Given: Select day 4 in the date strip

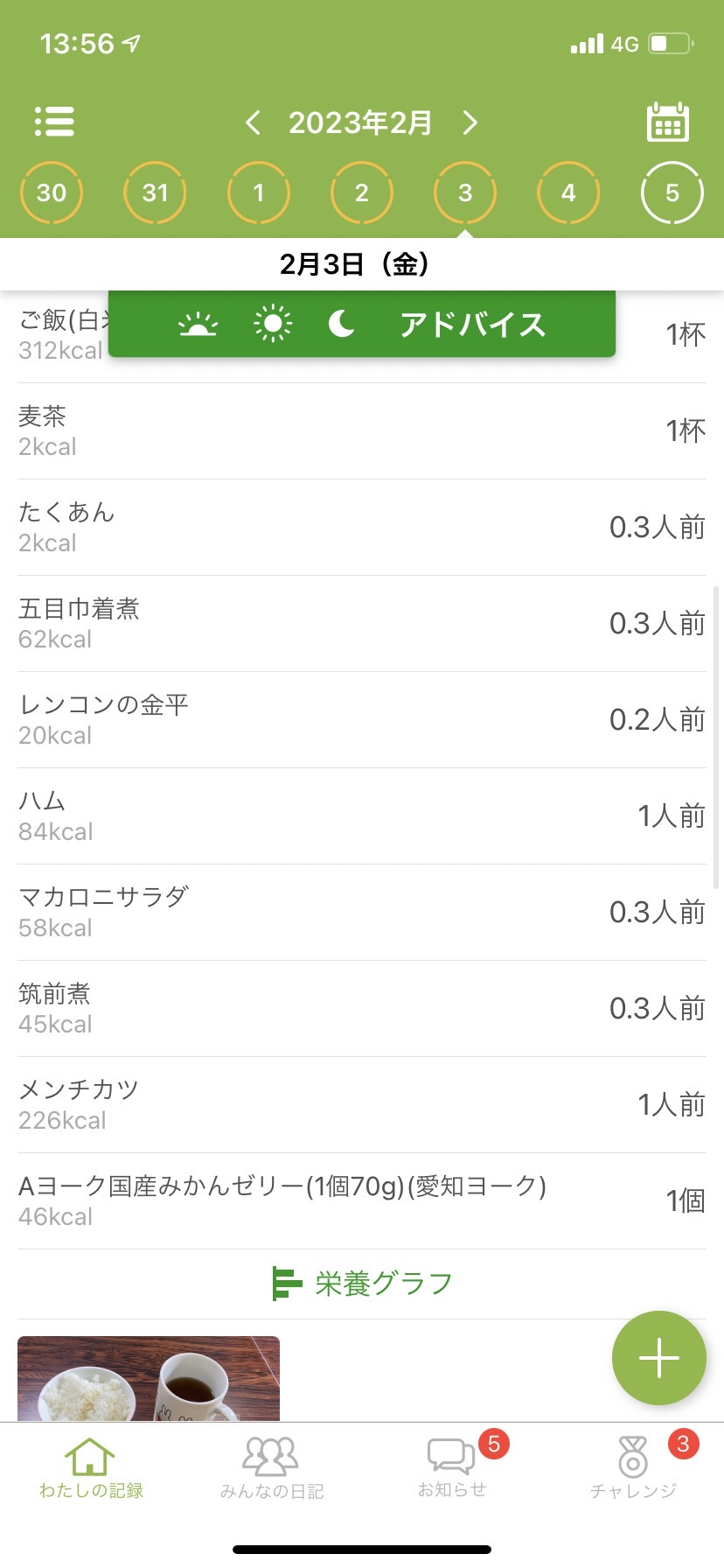Looking at the screenshot, I should click(x=568, y=192).
